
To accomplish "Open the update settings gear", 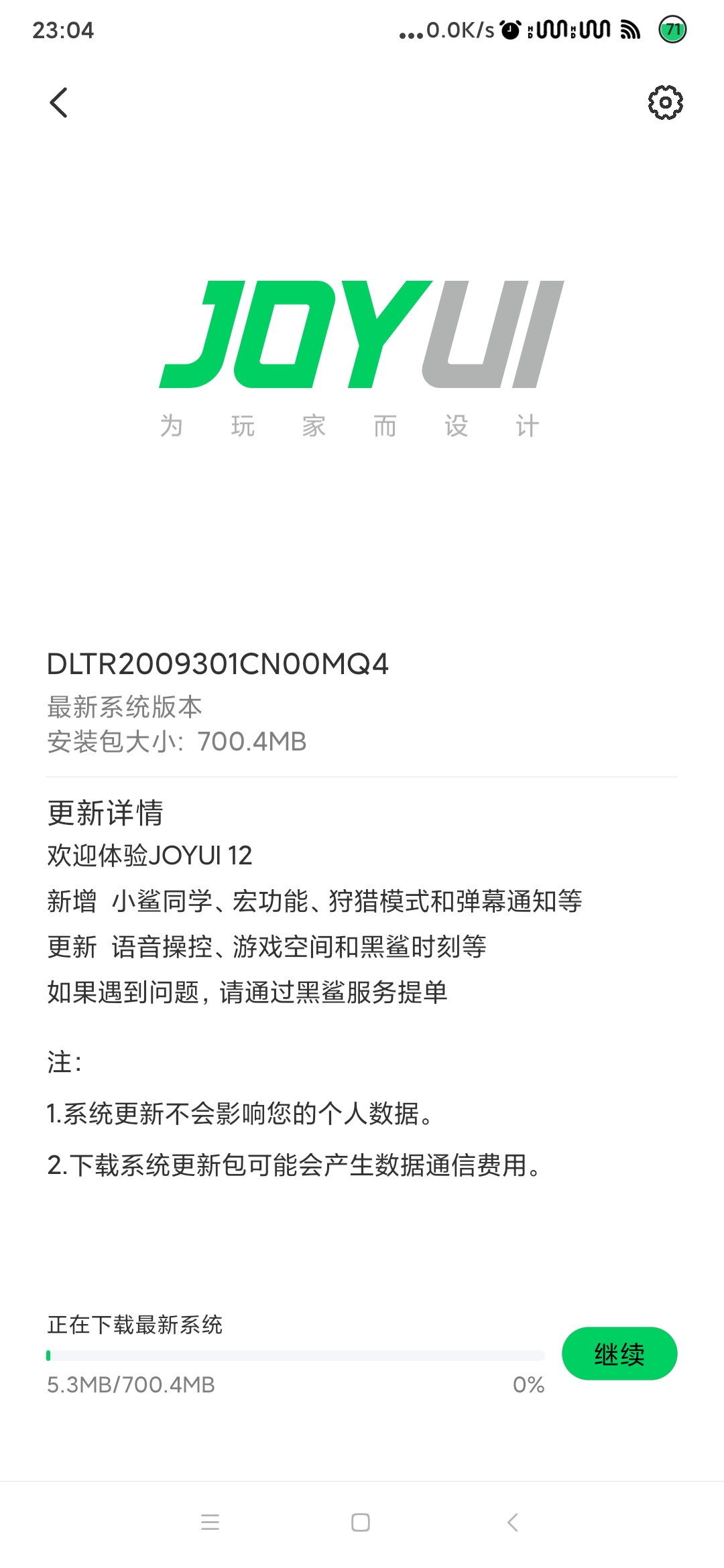I will [665, 103].
